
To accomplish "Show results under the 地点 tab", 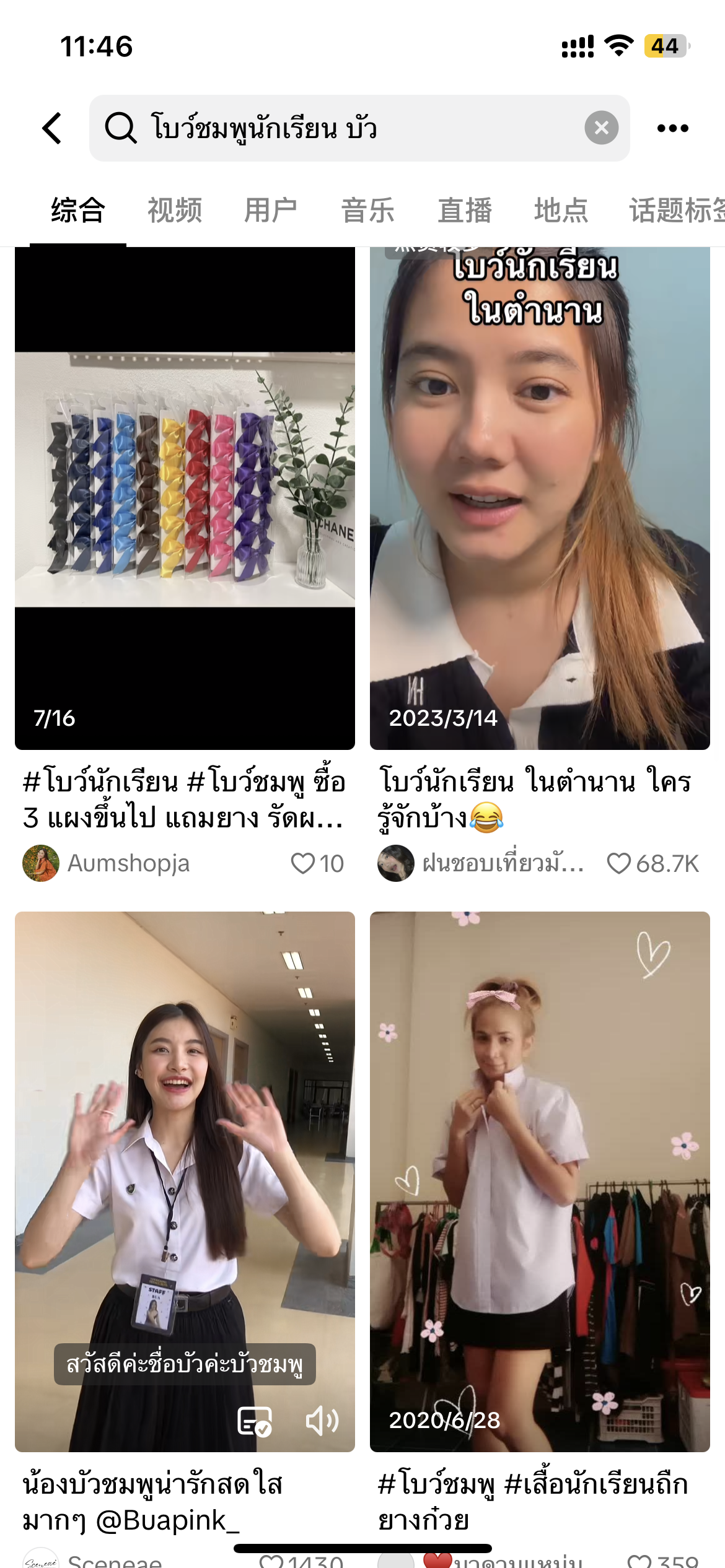I will 561,211.
